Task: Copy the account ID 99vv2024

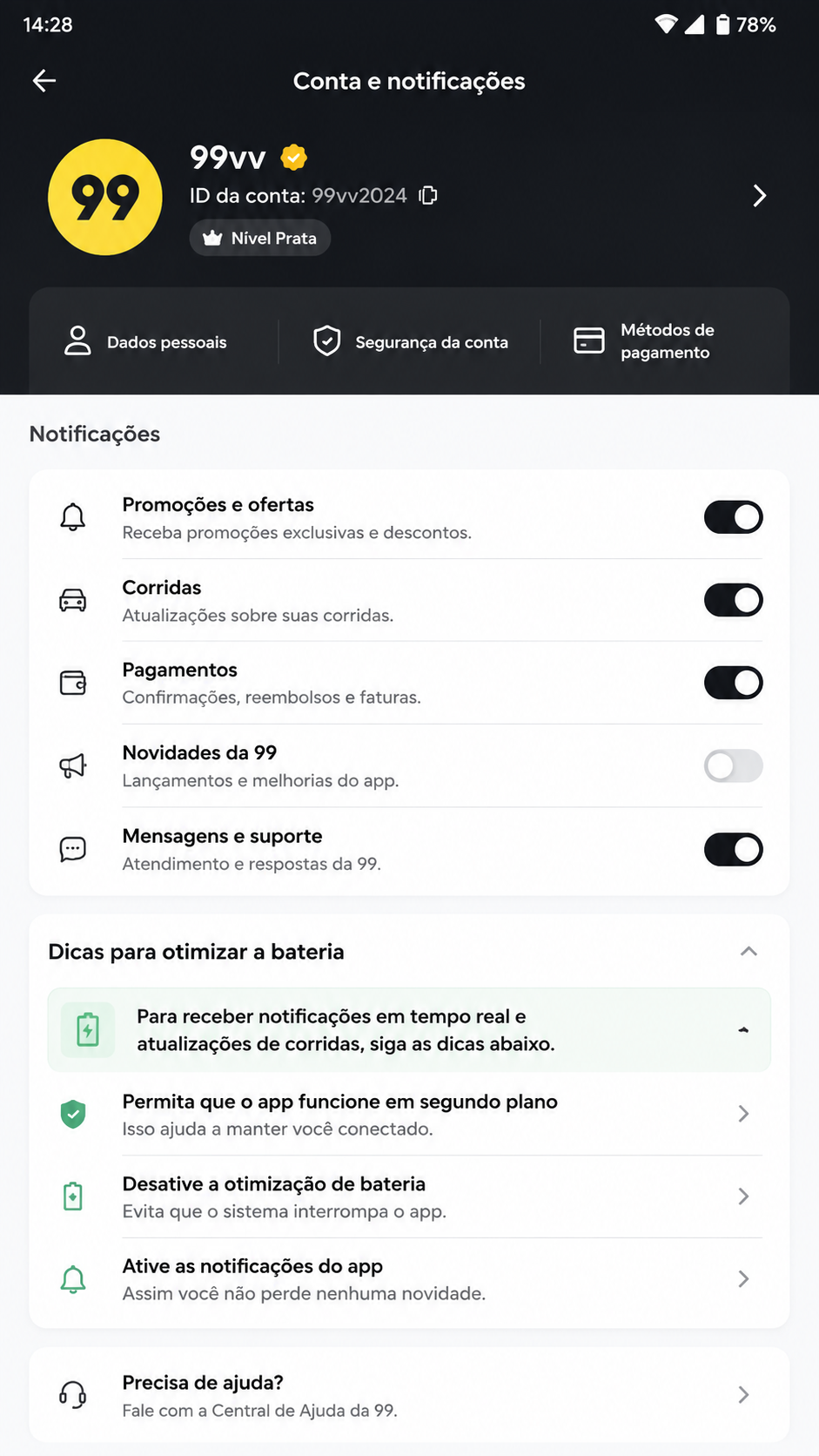Action: point(427,196)
